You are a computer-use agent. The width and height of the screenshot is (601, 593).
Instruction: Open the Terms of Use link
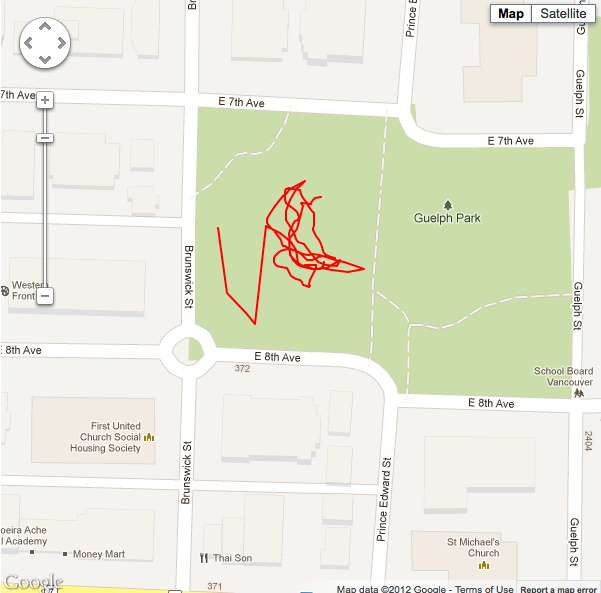pos(484,589)
